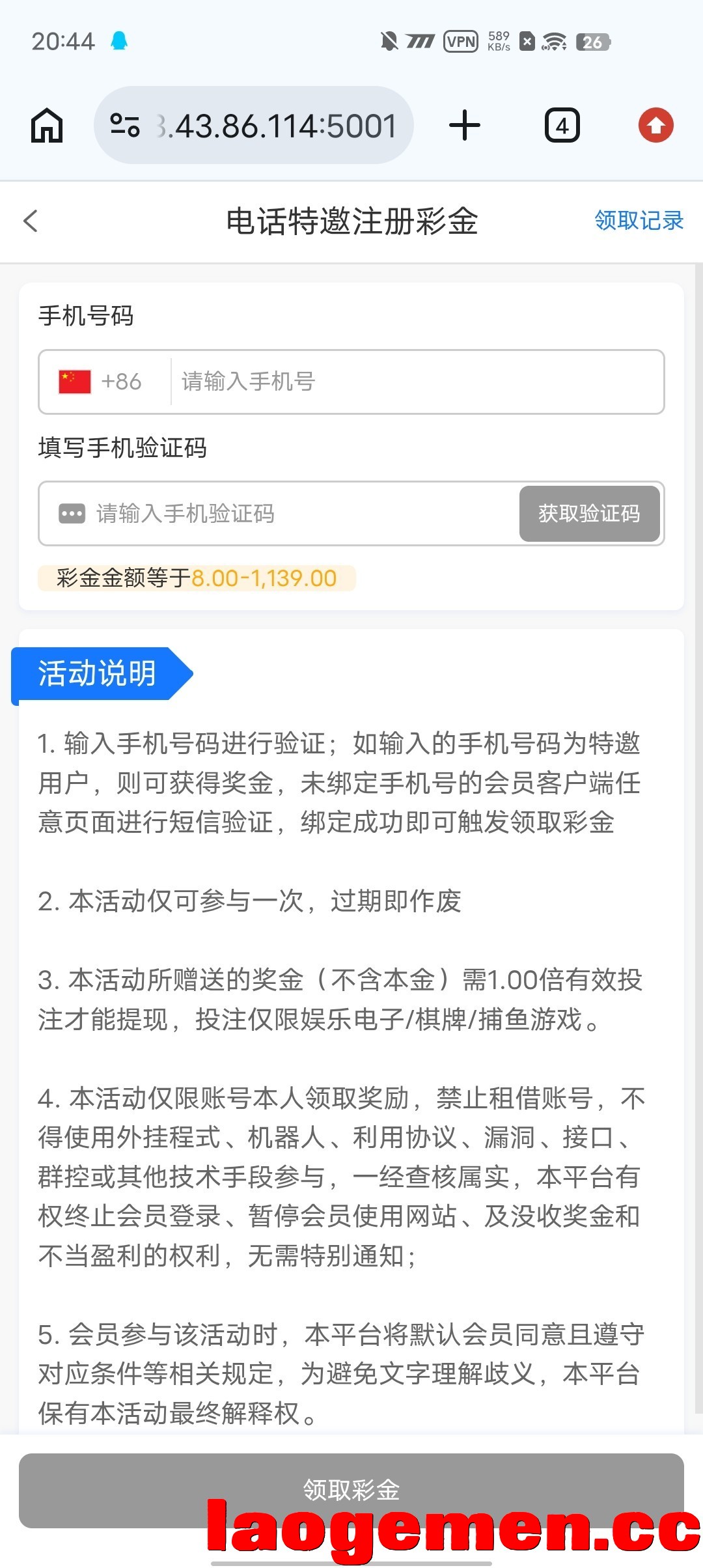The image size is (703, 1568).
Task: Tap the address bar showing the URL
Action: [255, 125]
